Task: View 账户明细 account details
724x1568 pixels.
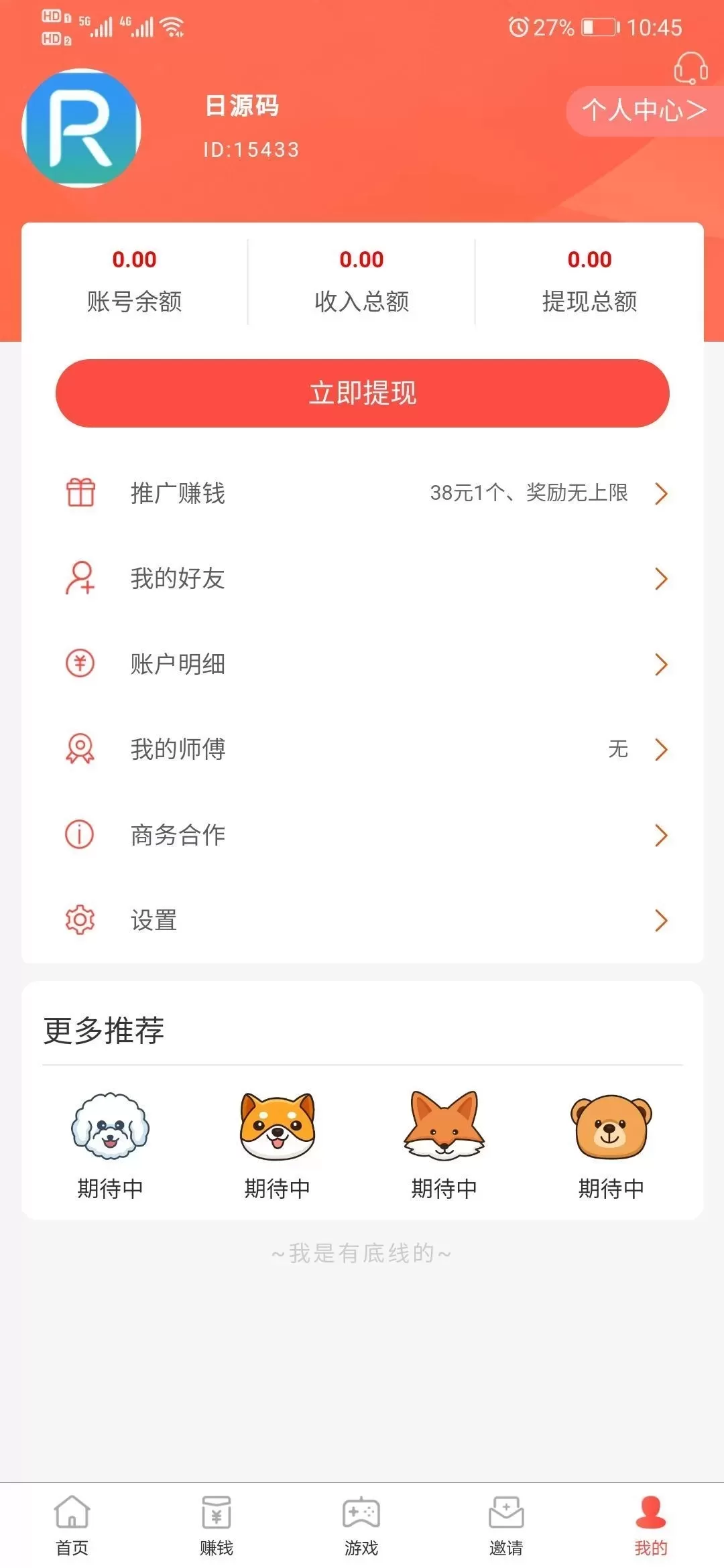Action: point(362,664)
